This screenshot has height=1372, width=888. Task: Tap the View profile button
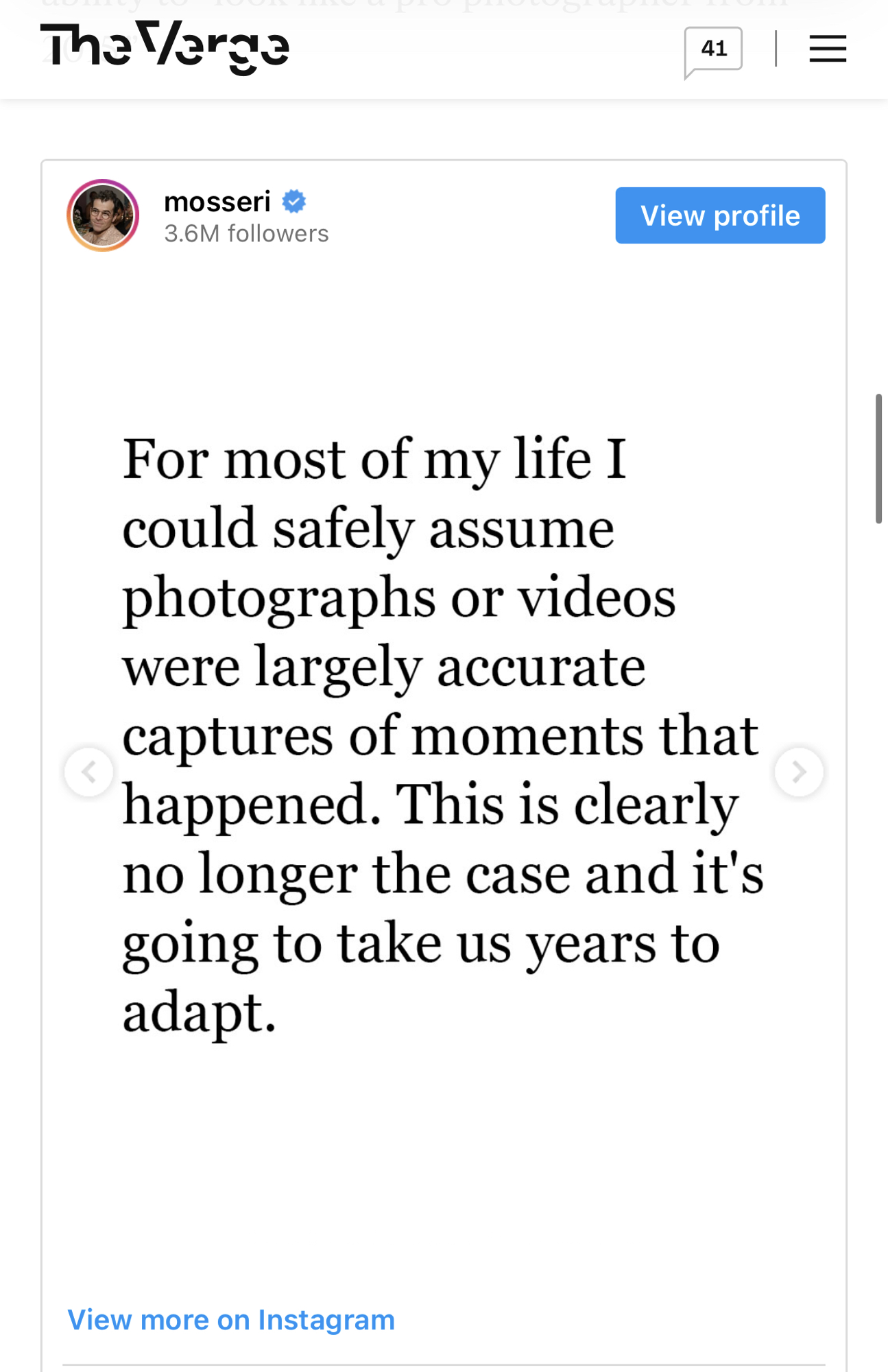[x=719, y=215]
